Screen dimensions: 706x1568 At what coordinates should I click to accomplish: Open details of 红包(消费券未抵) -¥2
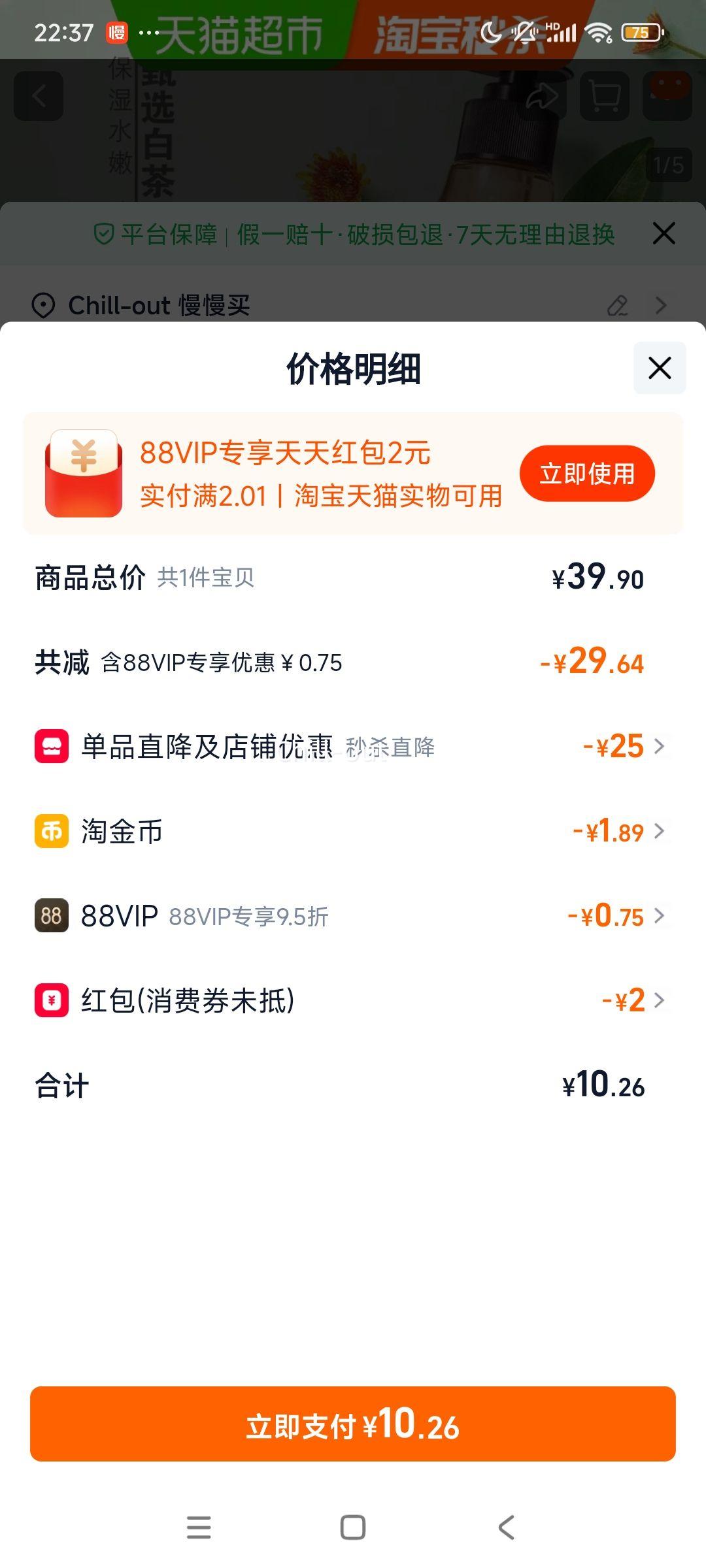(x=662, y=999)
